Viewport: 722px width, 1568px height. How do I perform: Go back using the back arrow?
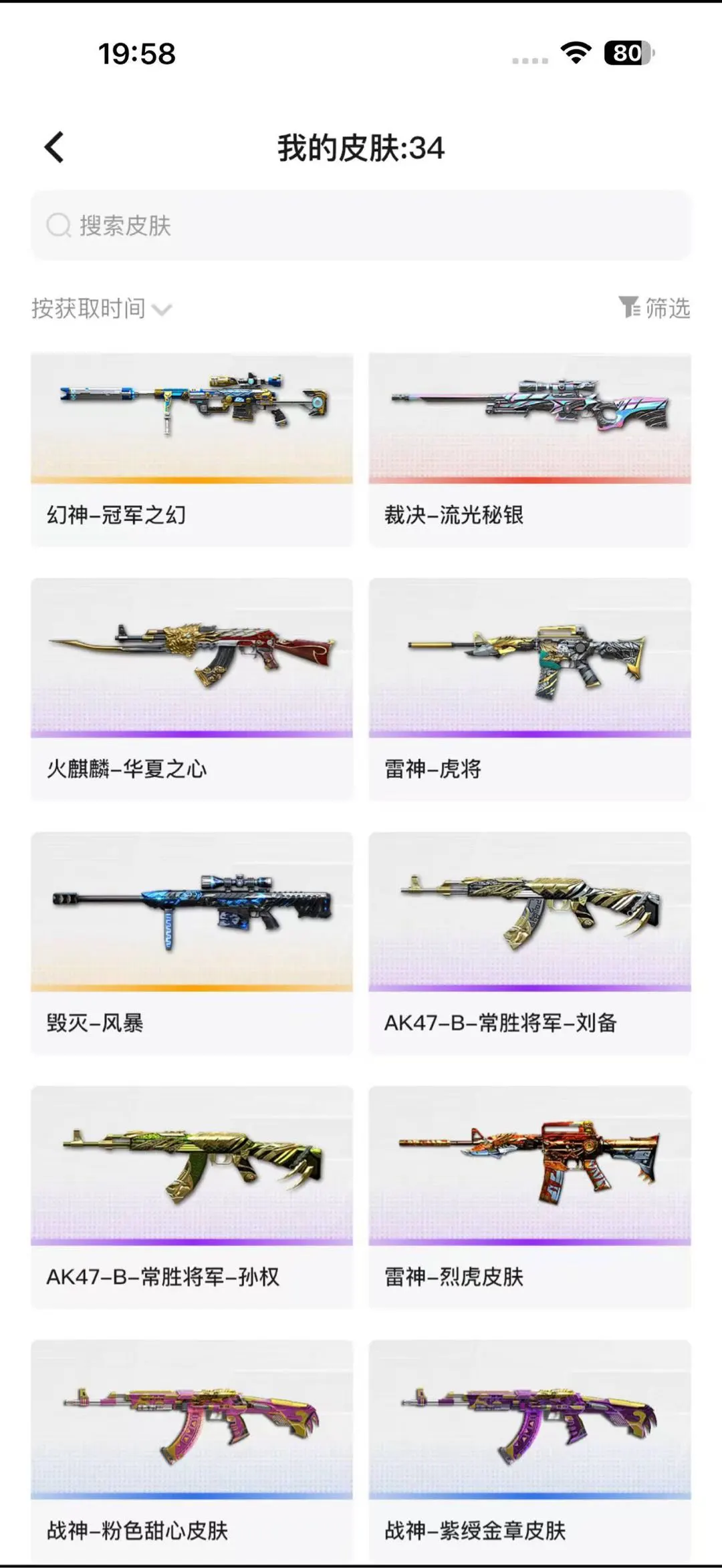(x=55, y=147)
